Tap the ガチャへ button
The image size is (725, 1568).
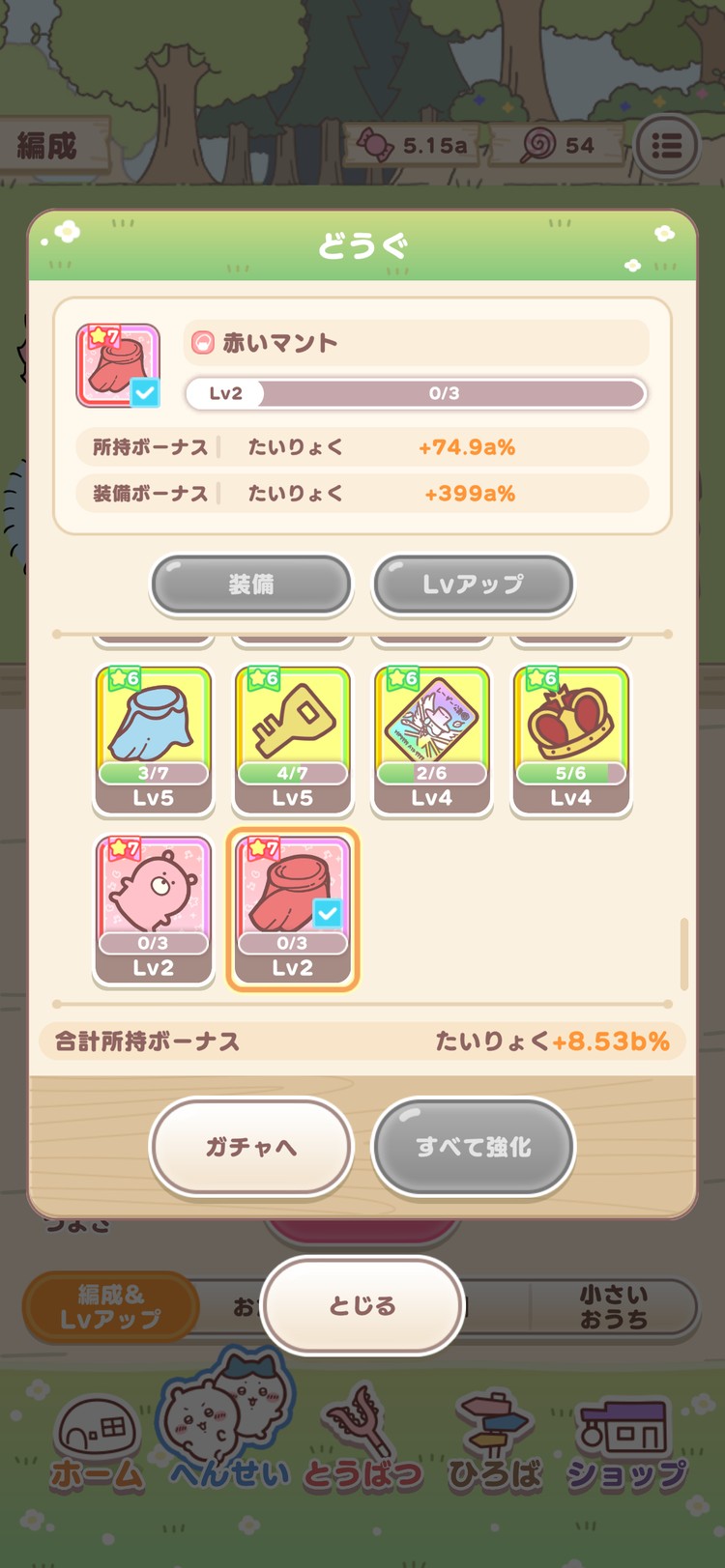[x=250, y=1147]
